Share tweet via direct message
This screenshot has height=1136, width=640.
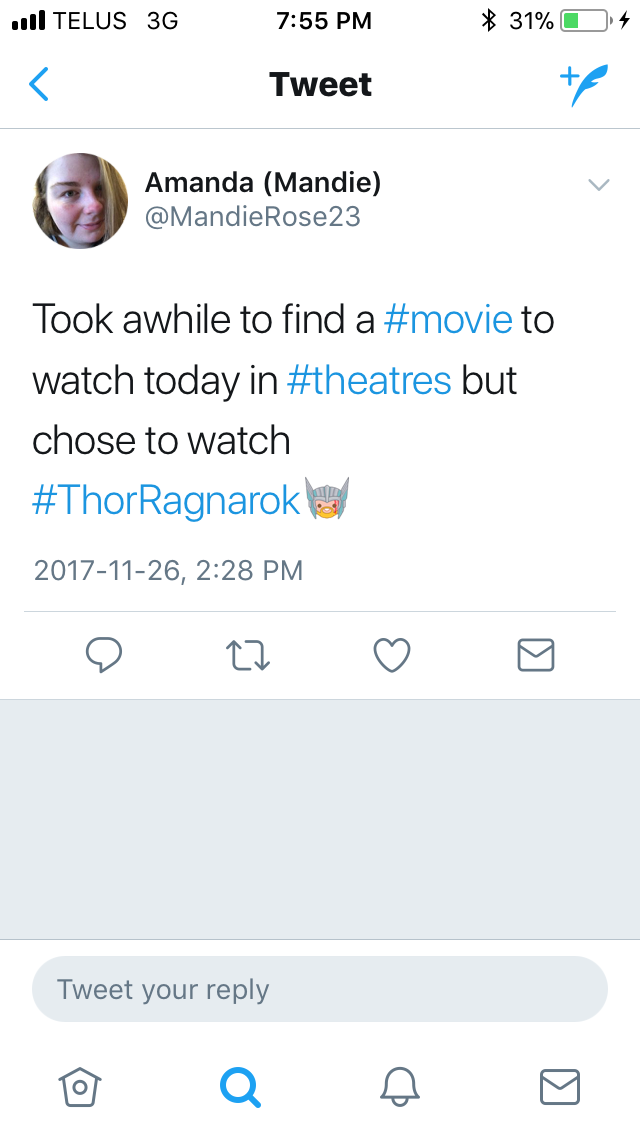coord(536,655)
